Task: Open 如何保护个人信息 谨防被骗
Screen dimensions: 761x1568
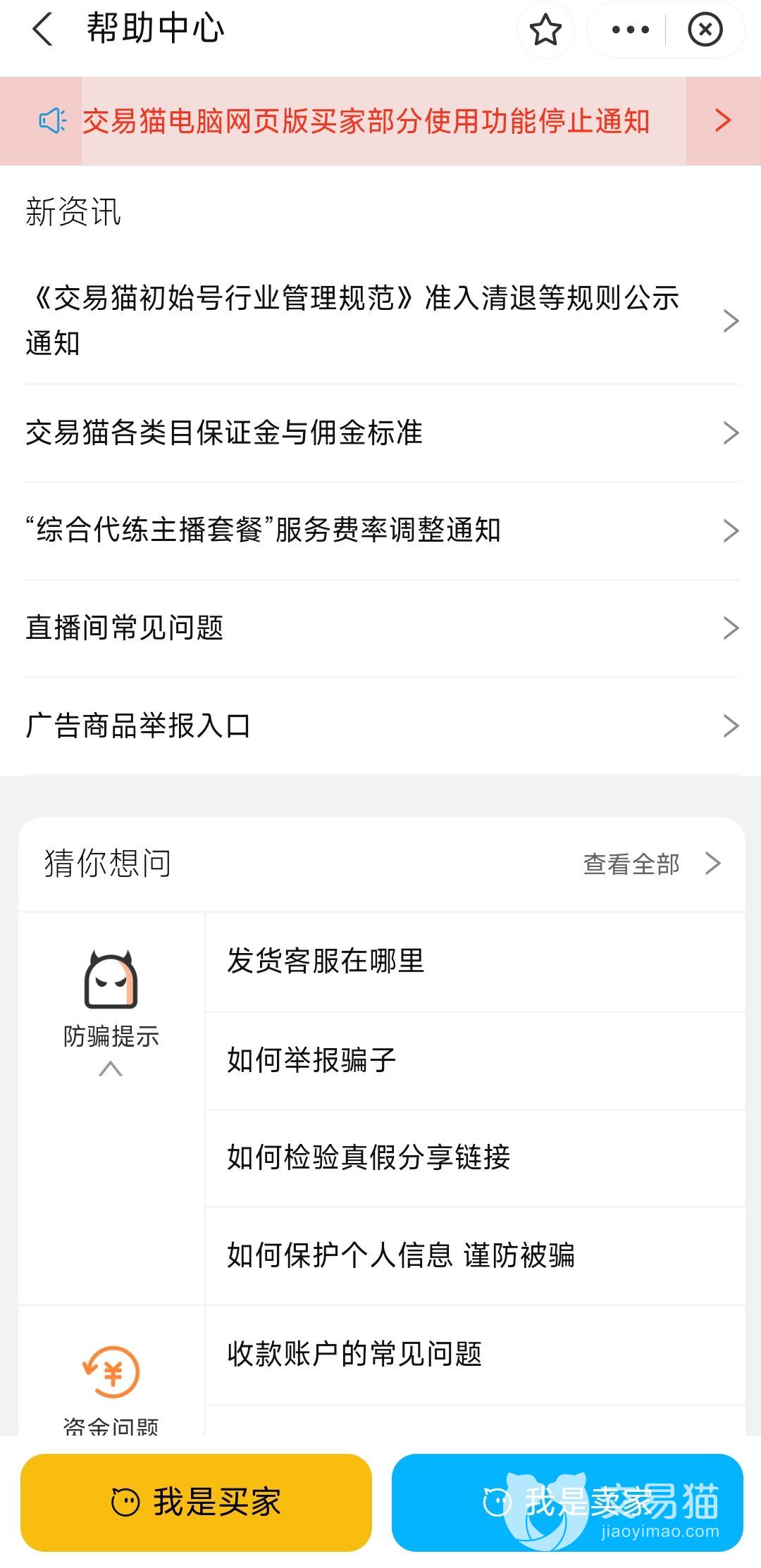Action: coord(474,1255)
